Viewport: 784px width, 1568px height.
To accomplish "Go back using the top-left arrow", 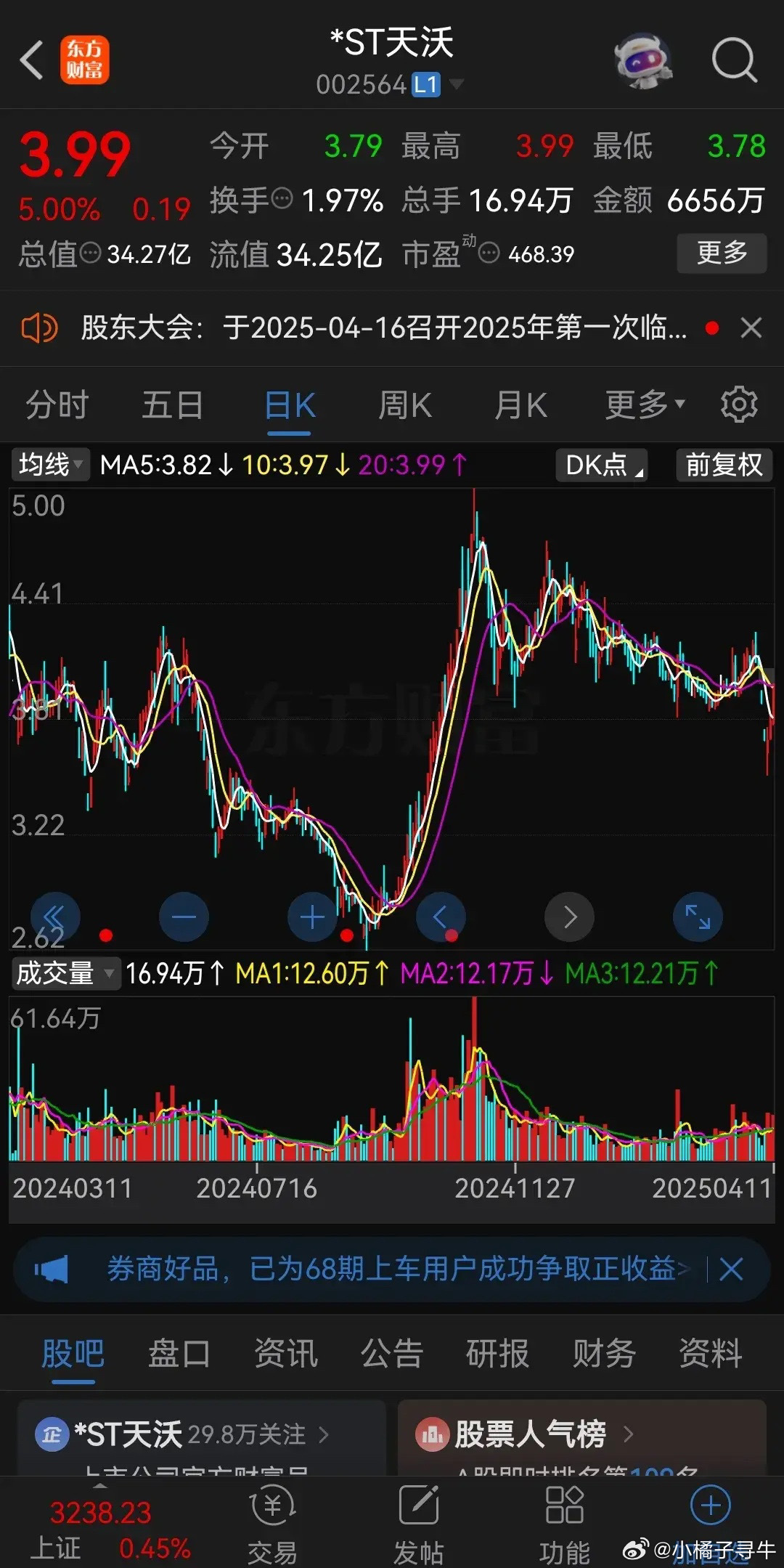I will [x=31, y=60].
